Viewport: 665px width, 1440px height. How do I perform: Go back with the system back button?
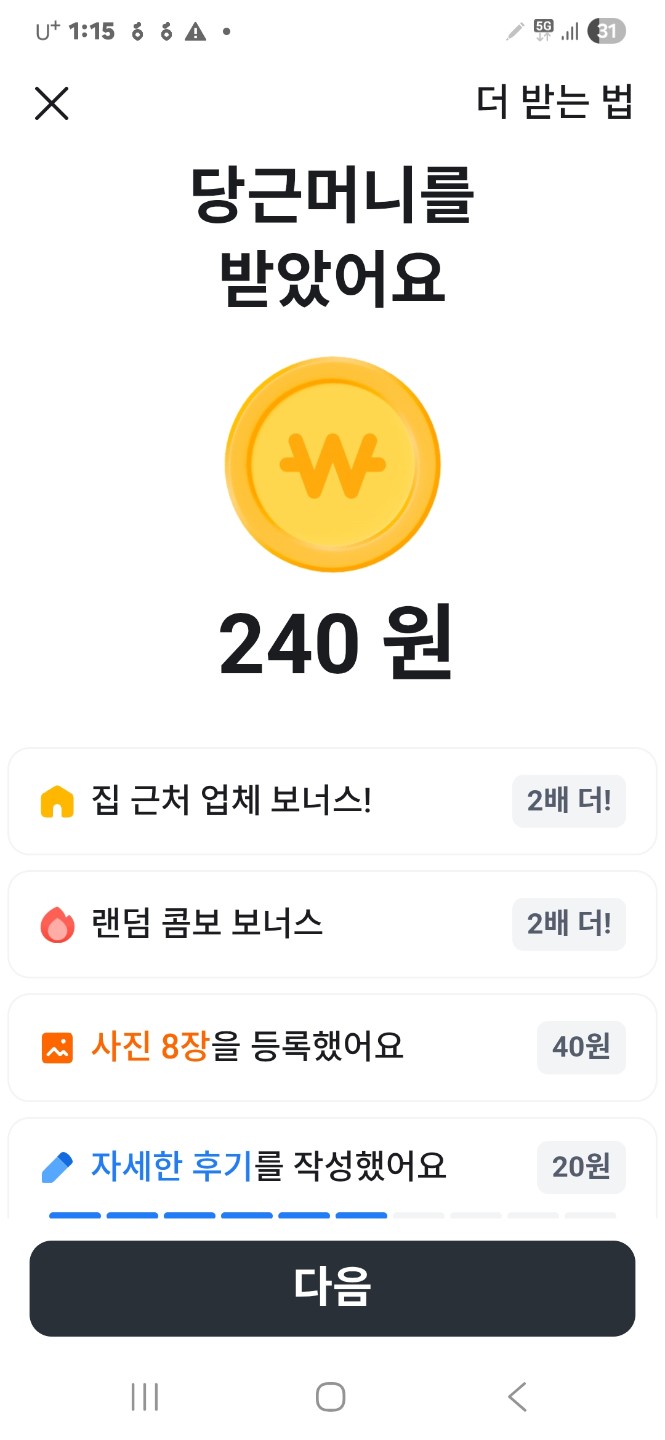tap(517, 1397)
